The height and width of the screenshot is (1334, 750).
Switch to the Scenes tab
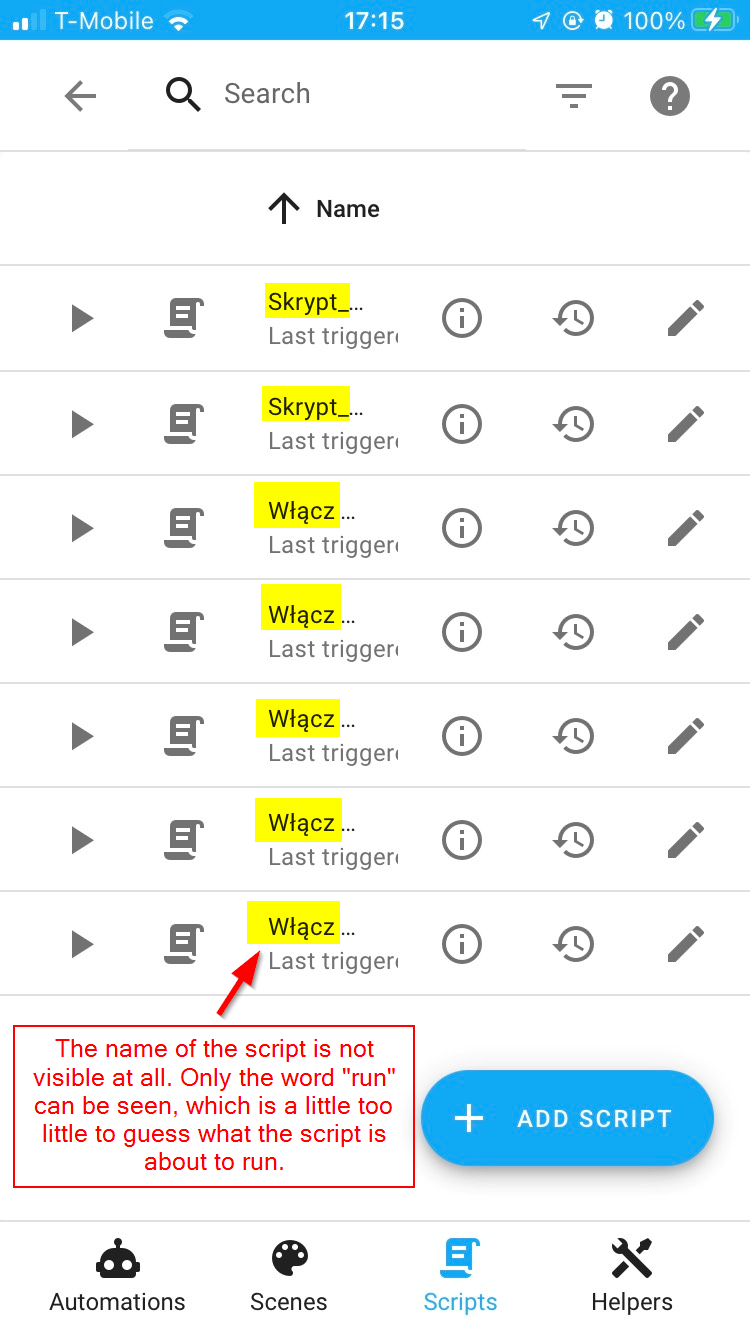(289, 1276)
